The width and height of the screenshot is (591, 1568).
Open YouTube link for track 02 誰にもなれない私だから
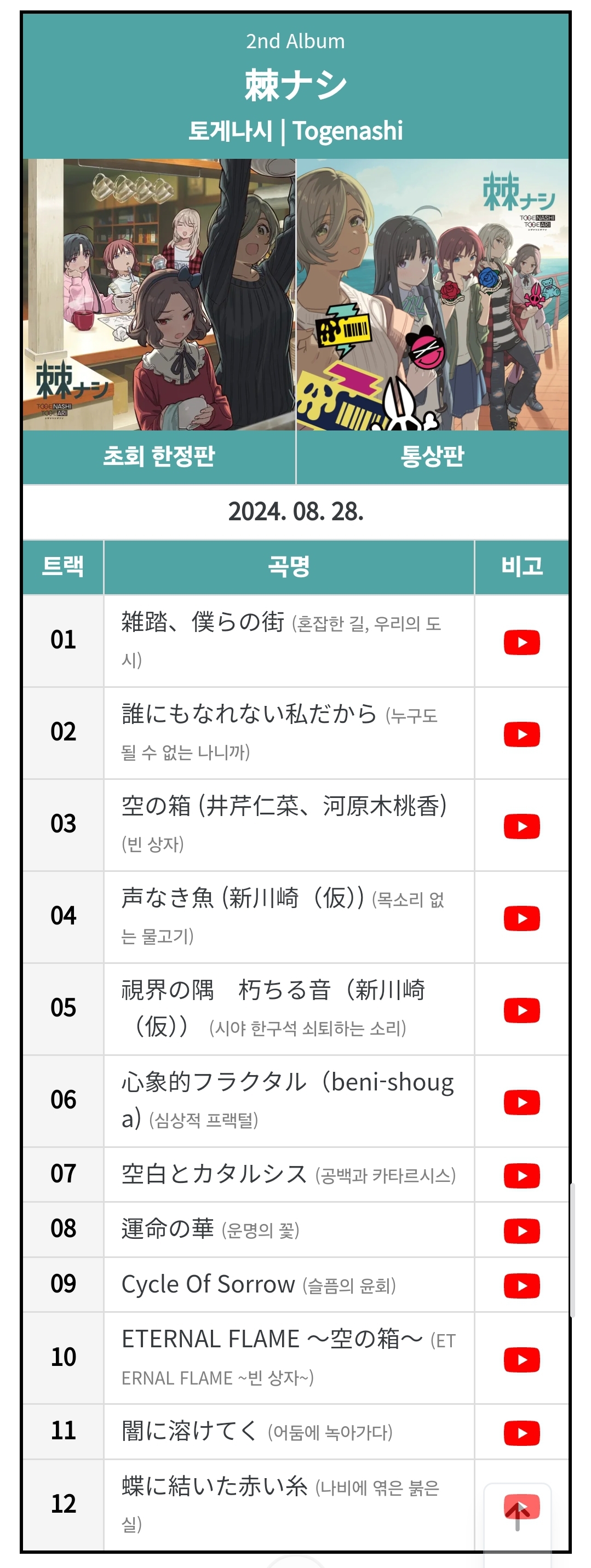521,734
